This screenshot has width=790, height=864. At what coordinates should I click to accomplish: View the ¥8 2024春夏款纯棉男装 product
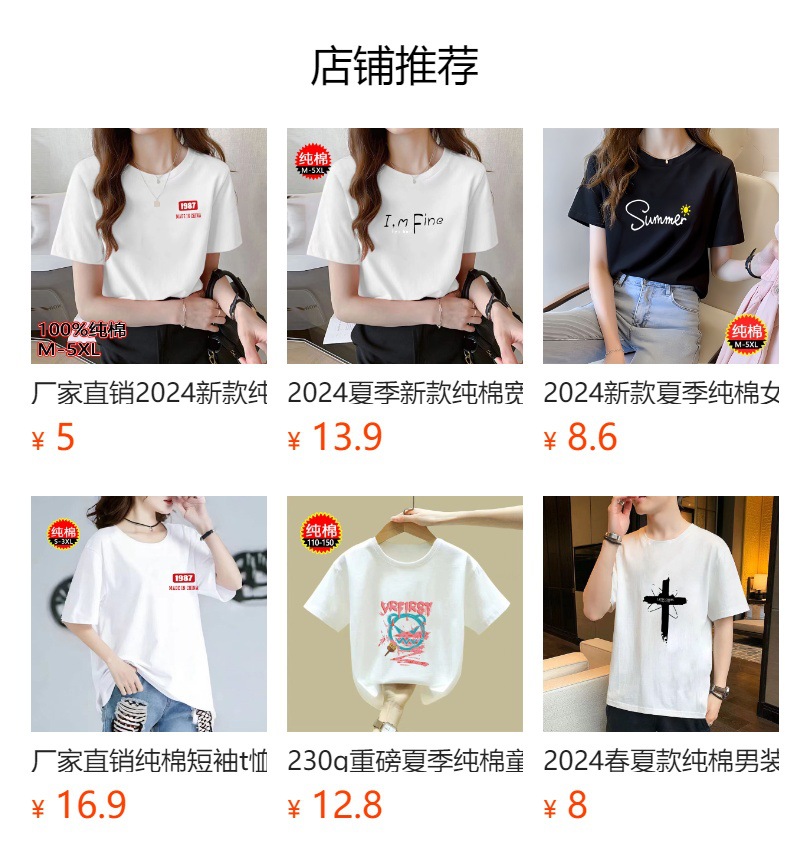tap(660, 614)
